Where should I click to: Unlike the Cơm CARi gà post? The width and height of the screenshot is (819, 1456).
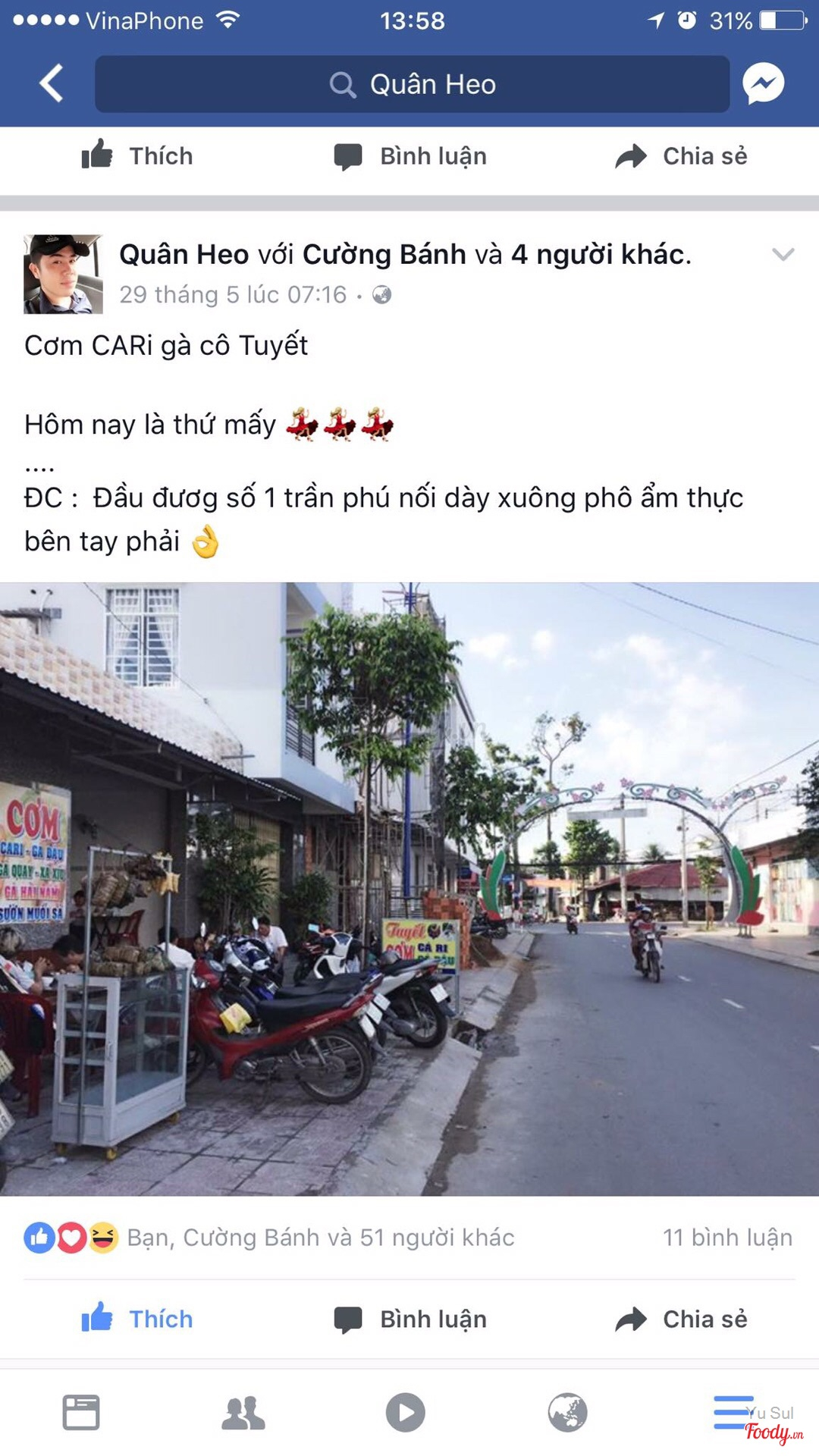(x=137, y=1319)
